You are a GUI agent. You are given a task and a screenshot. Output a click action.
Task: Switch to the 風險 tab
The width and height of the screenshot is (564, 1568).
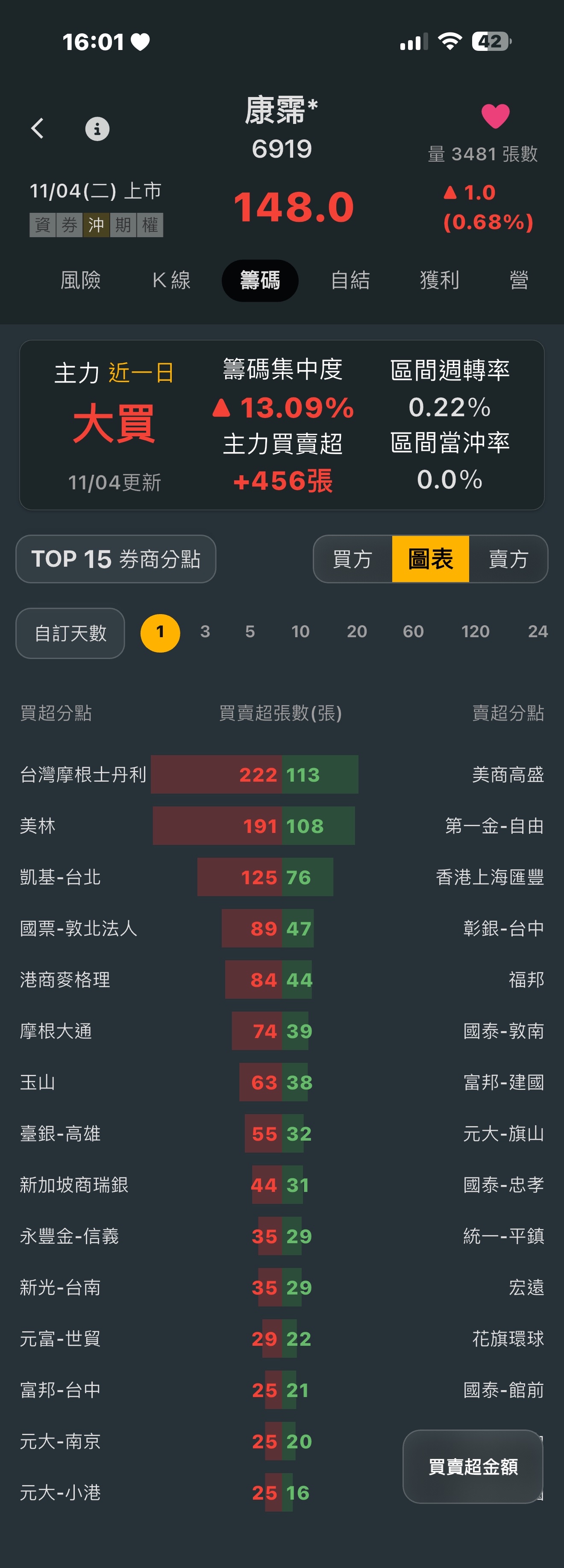click(x=80, y=281)
